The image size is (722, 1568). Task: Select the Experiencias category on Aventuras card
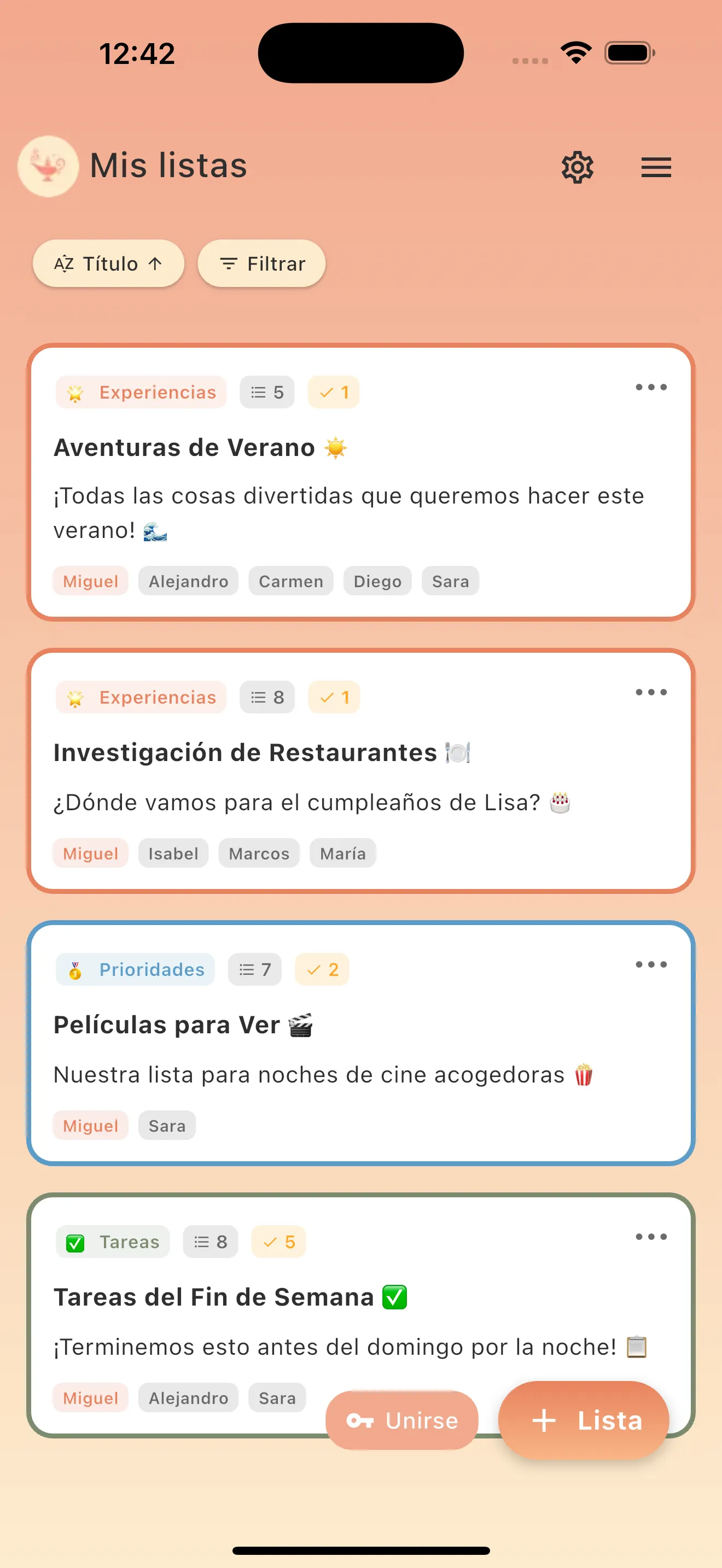click(x=141, y=392)
